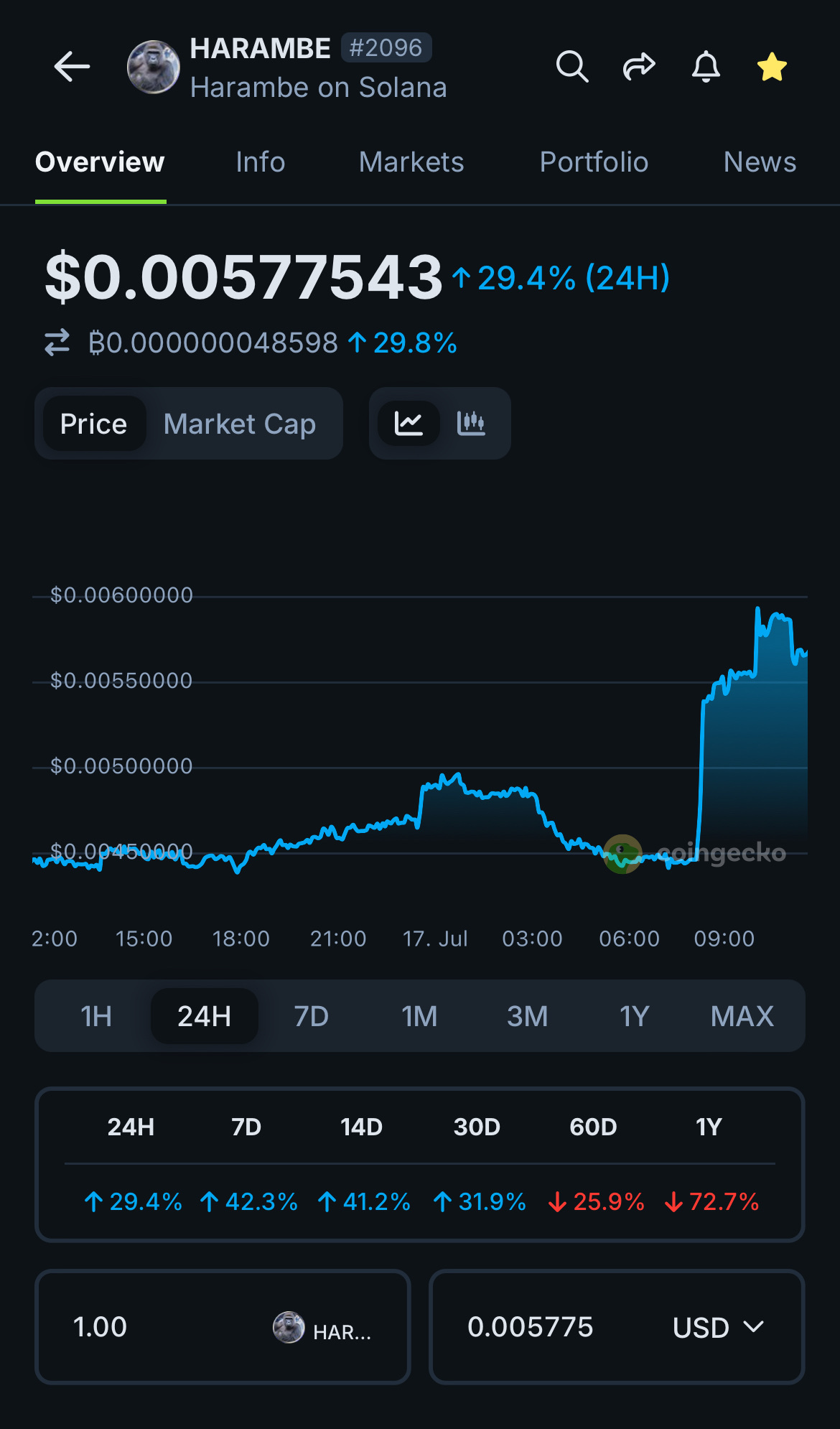The image size is (840, 1429).
Task: Share the Harambe coin page
Action: pyautogui.click(x=638, y=68)
